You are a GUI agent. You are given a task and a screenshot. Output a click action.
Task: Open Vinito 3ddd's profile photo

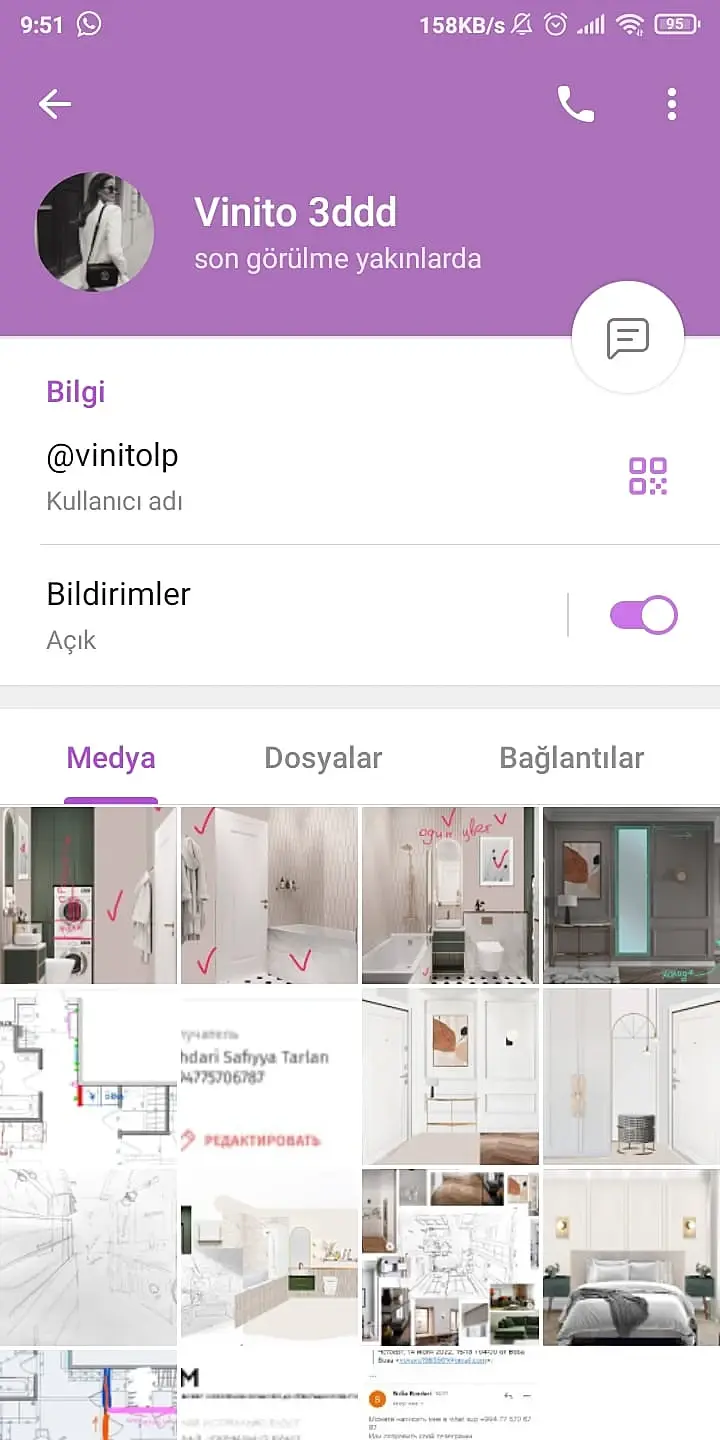click(x=95, y=232)
